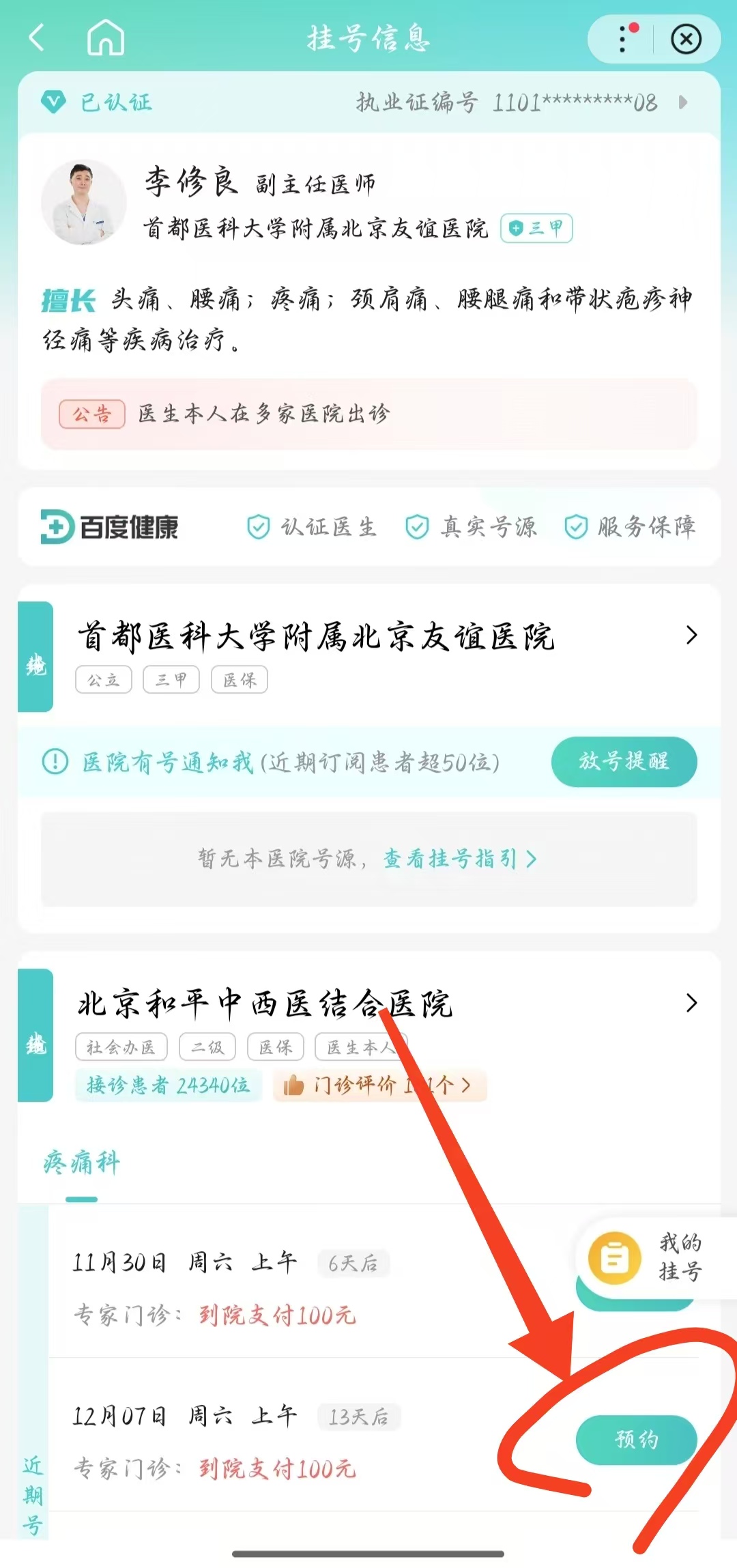The height and width of the screenshot is (1568, 737).
Task: Open the 查看挂号指引 link
Action: [459, 859]
